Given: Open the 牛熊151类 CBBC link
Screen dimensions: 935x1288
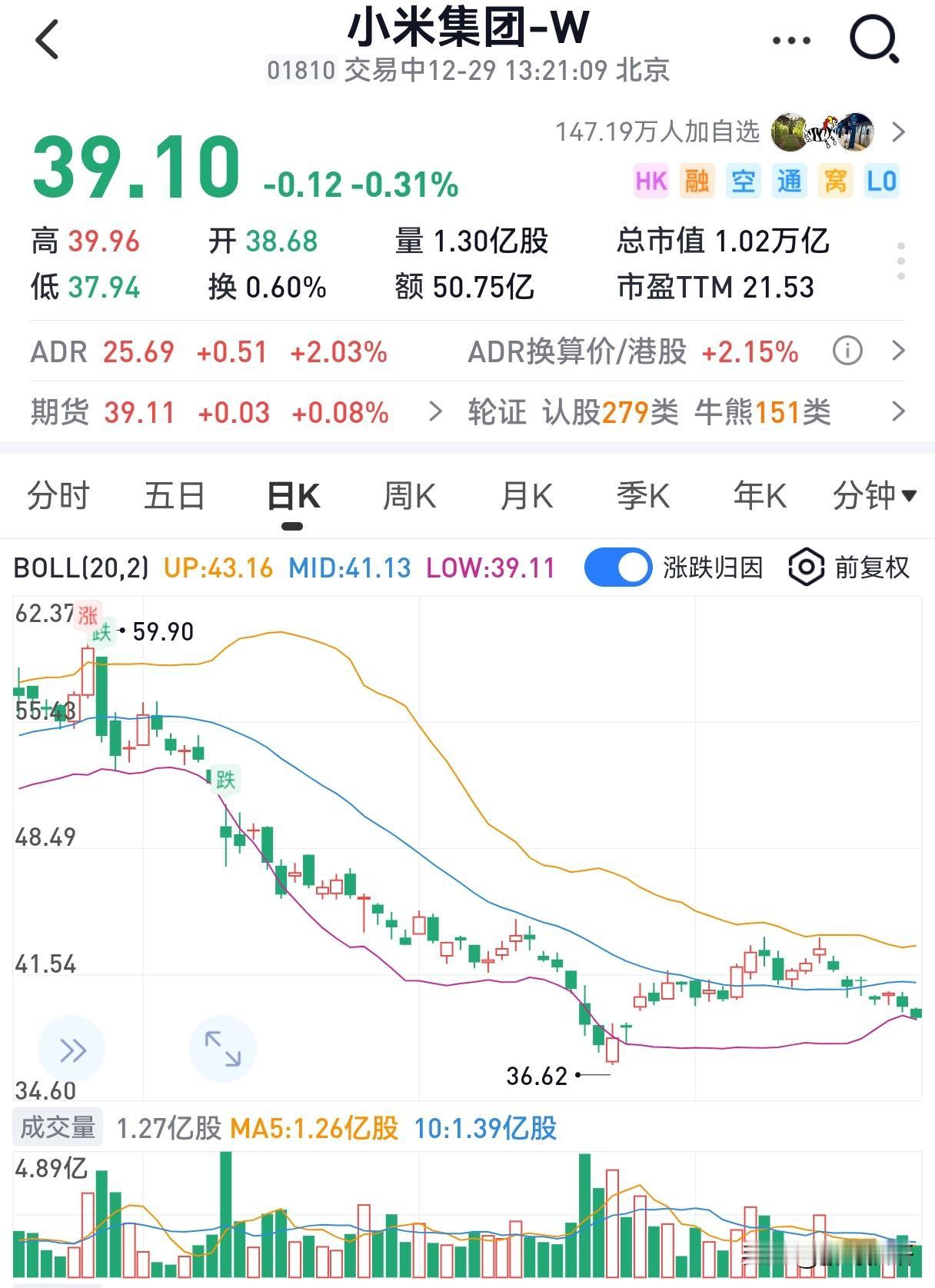Looking at the screenshot, I should [764, 412].
